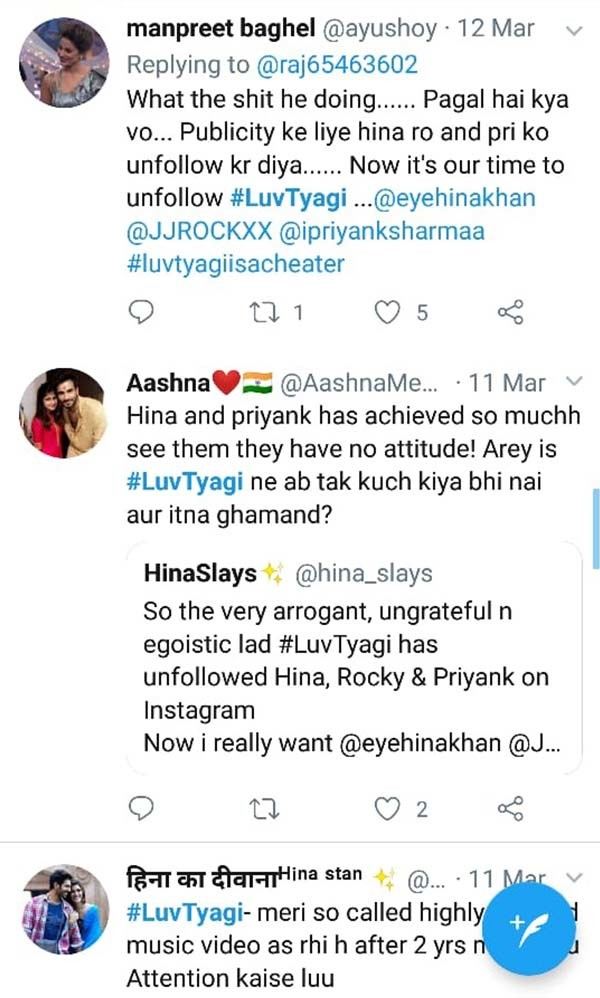Retweet Aashna's tweet
The image size is (600, 998).
click(263, 809)
